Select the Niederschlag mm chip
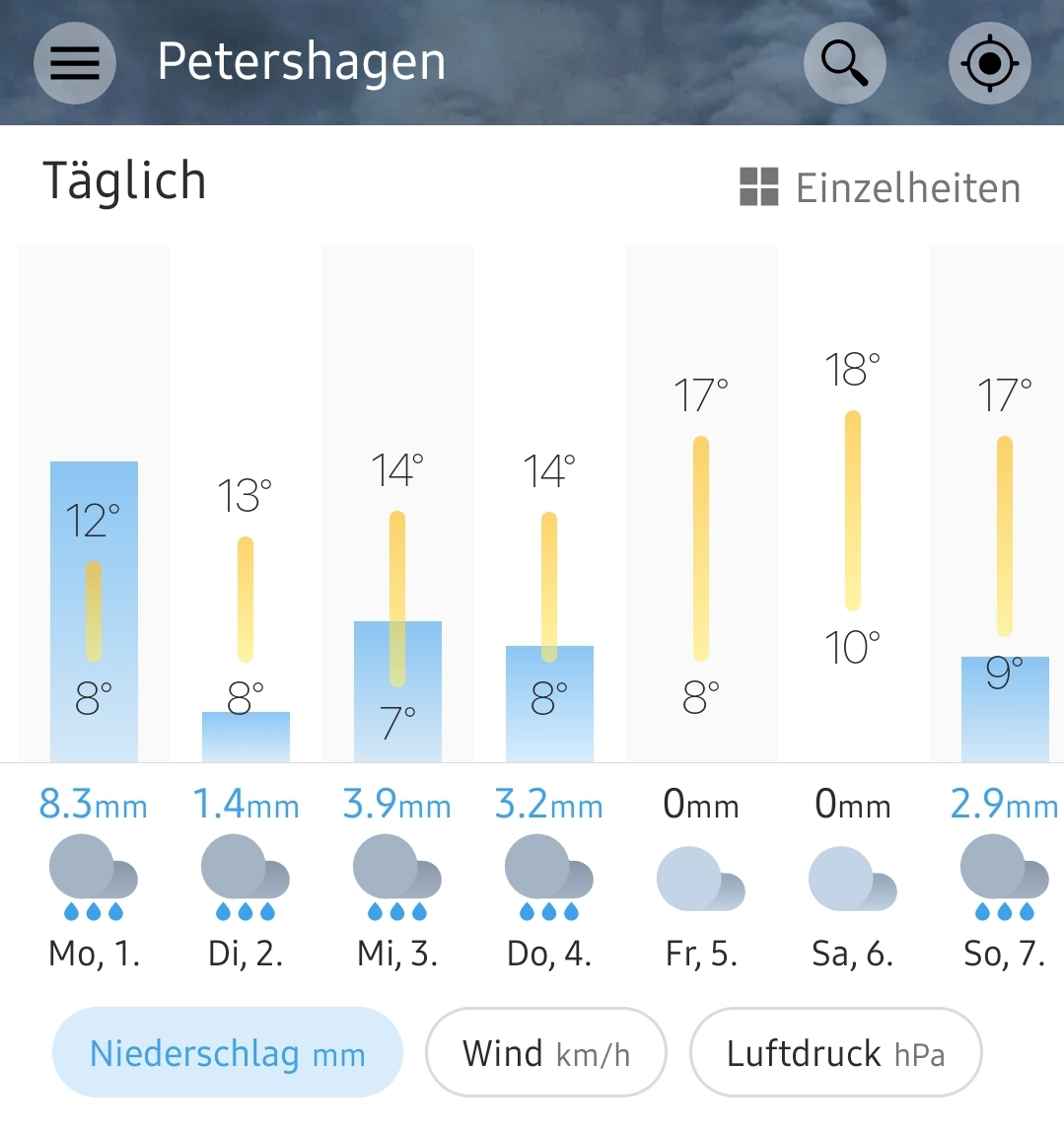The width and height of the screenshot is (1064, 1134). [228, 1053]
